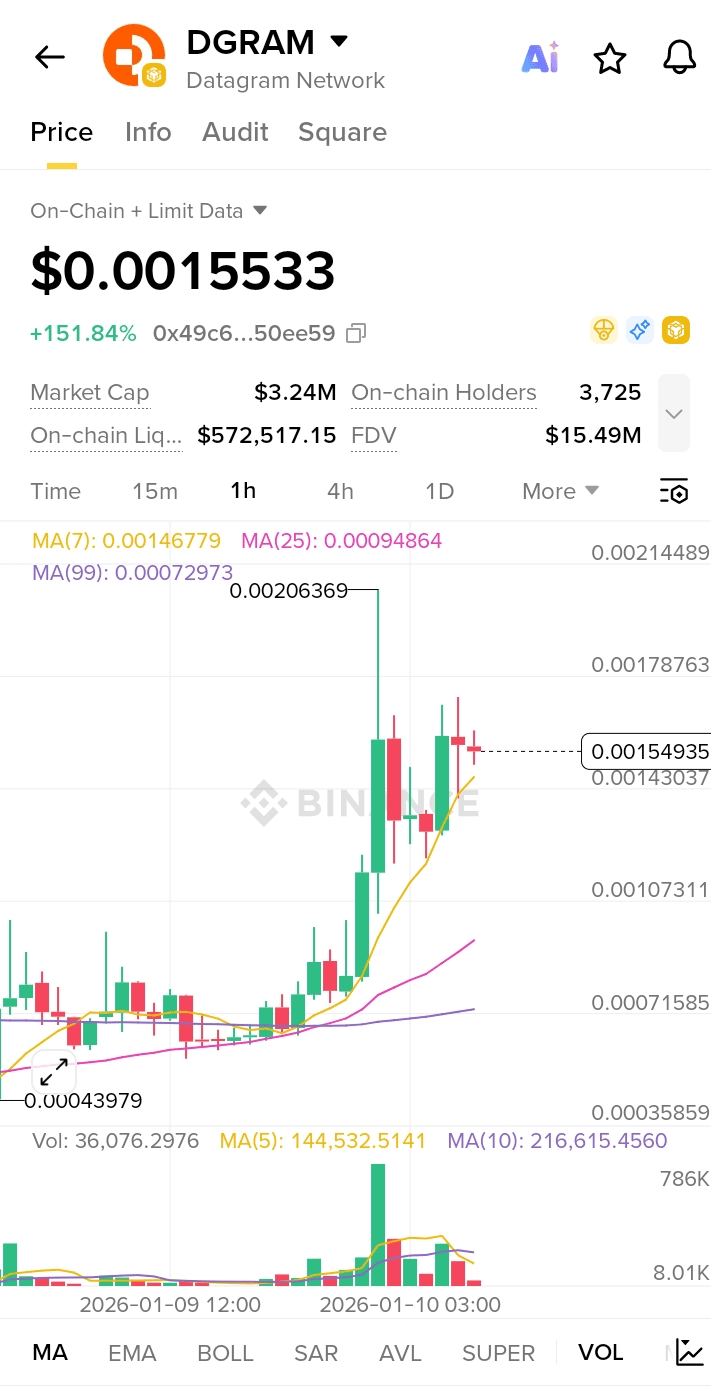This screenshot has width=711, height=1389.
Task: Add DGRAM to favorites with star
Action: (x=610, y=59)
